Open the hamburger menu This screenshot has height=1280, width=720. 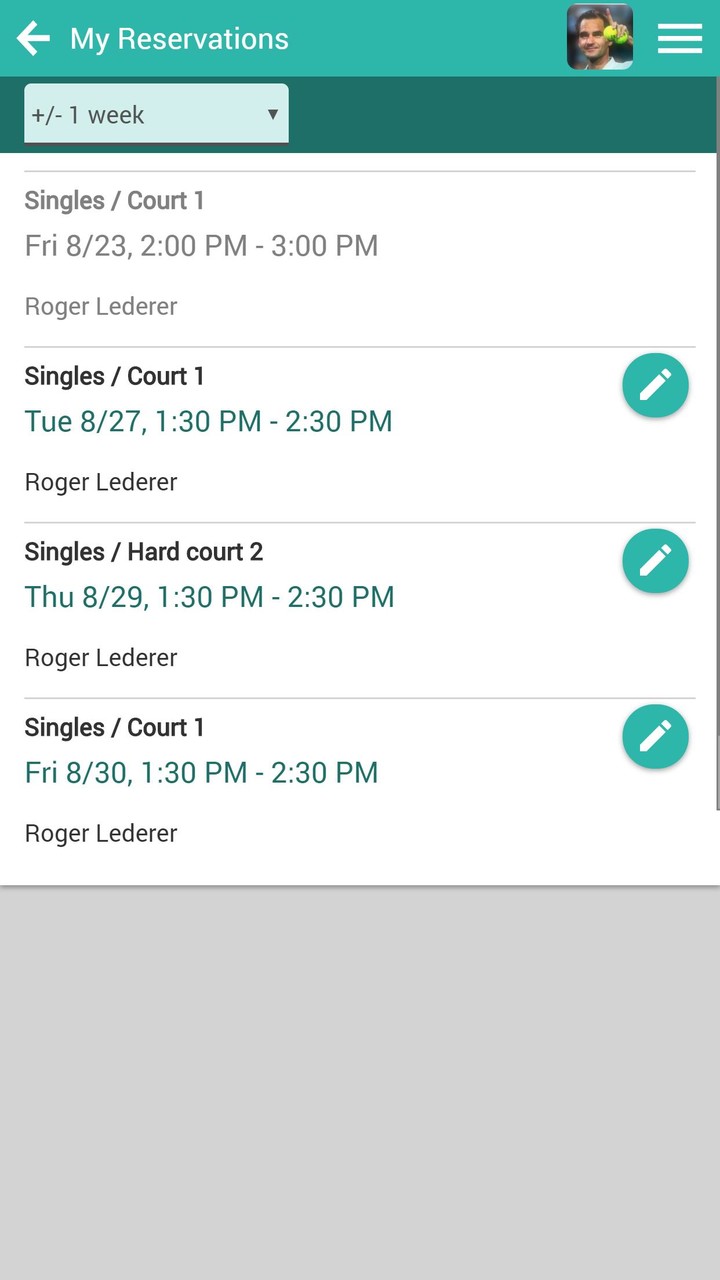point(680,38)
